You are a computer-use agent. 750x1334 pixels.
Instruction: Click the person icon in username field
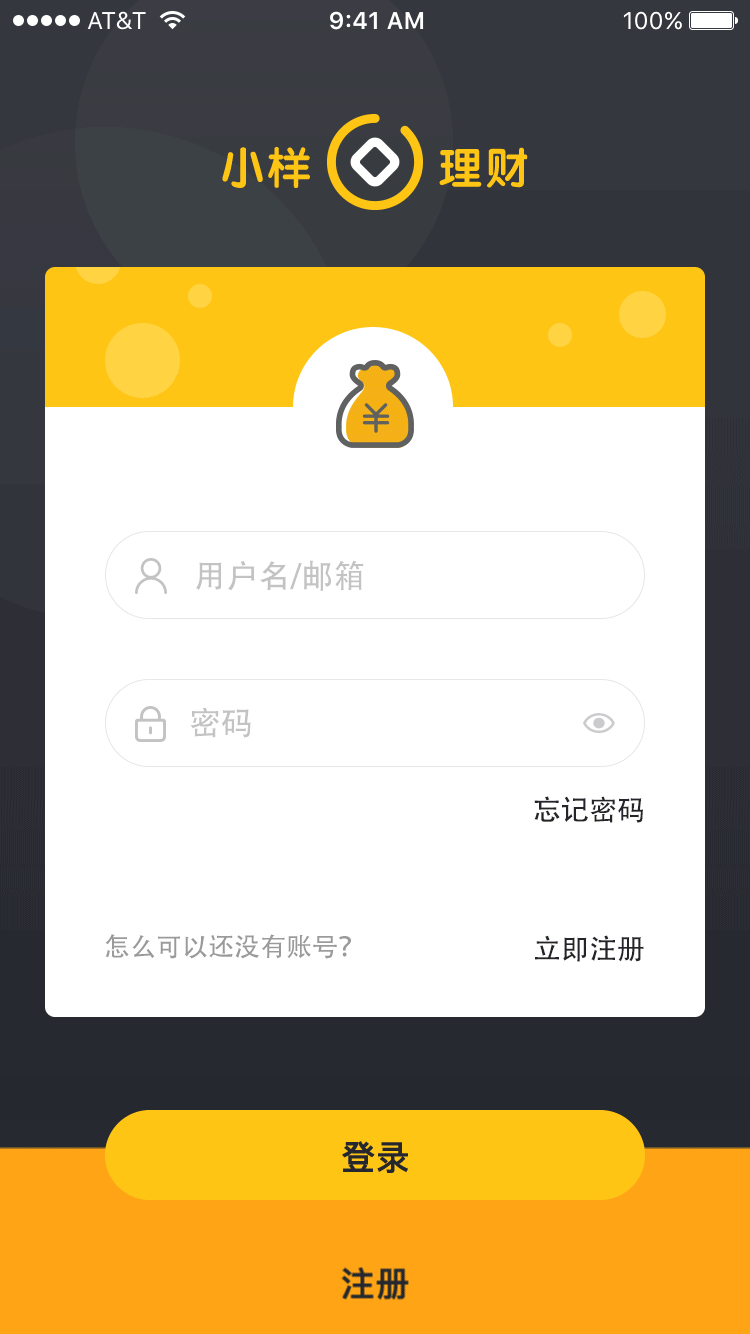point(150,574)
